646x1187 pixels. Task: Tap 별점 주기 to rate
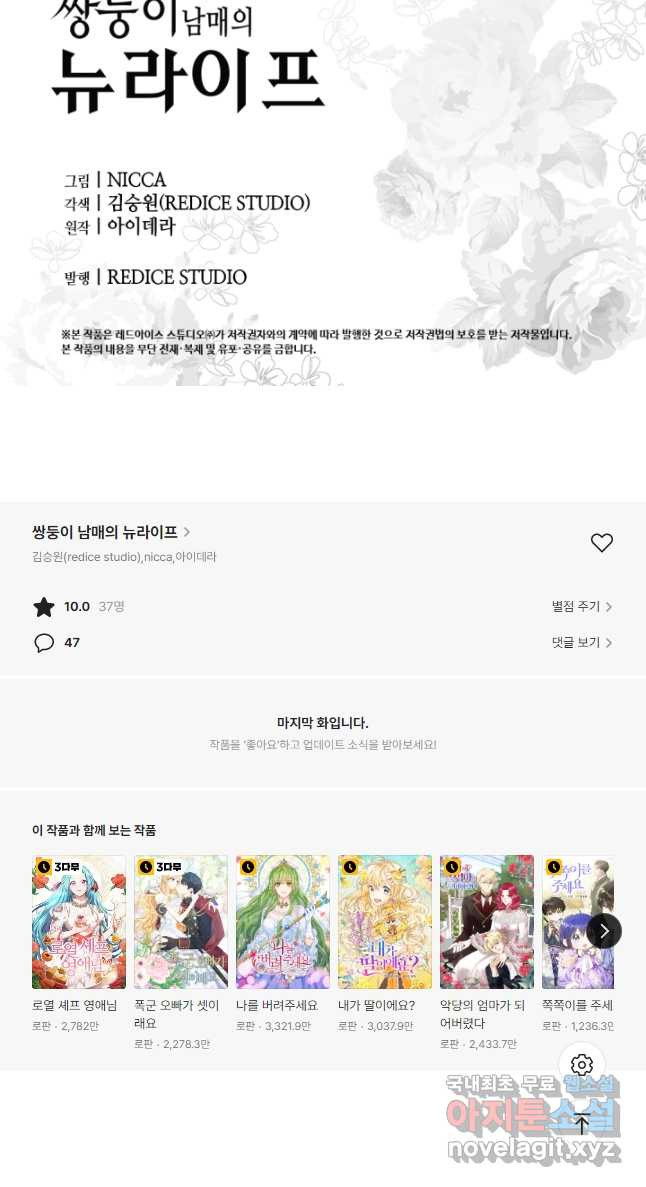(581, 607)
